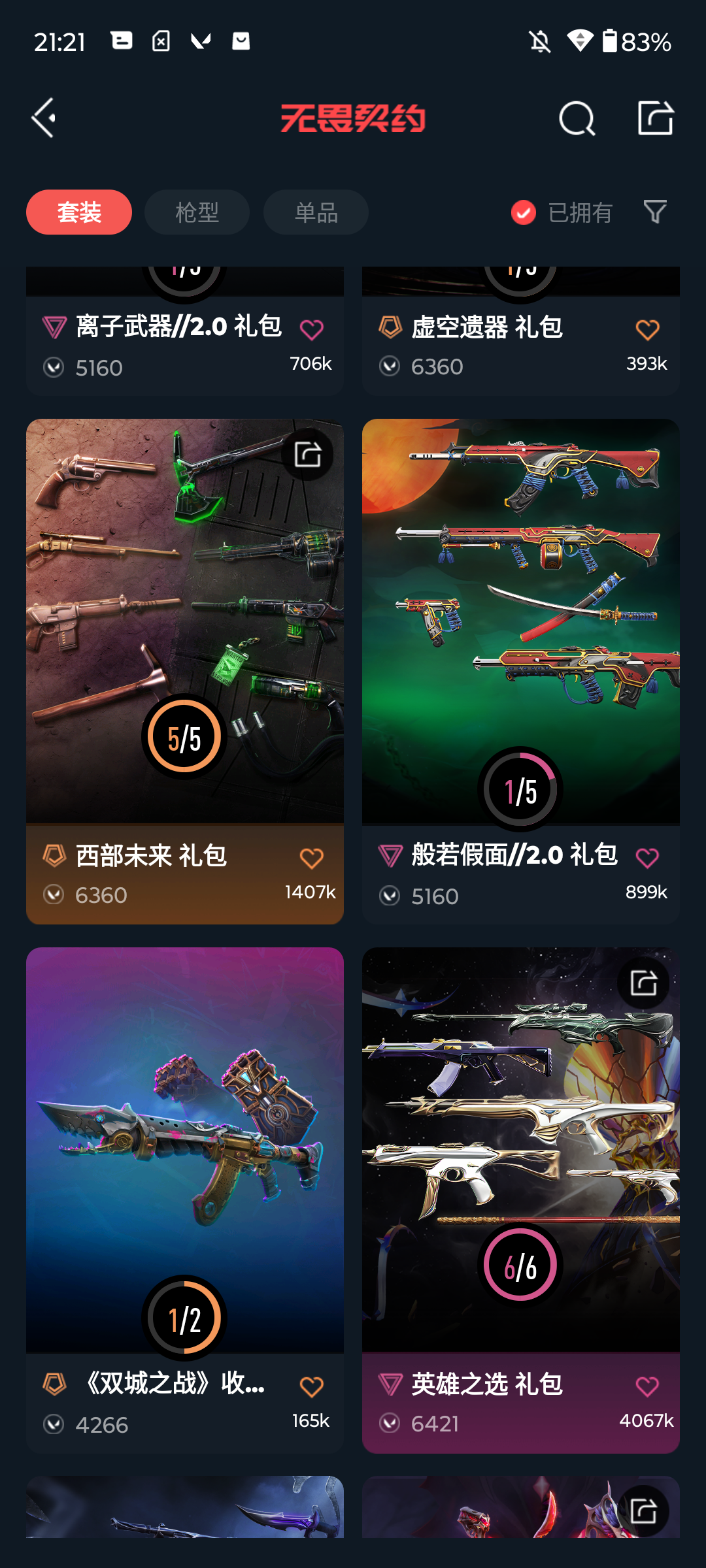The image size is (706, 1568).
Task: Share the 西部未来 礼包 bundle
Action: [x=308, y=454]
